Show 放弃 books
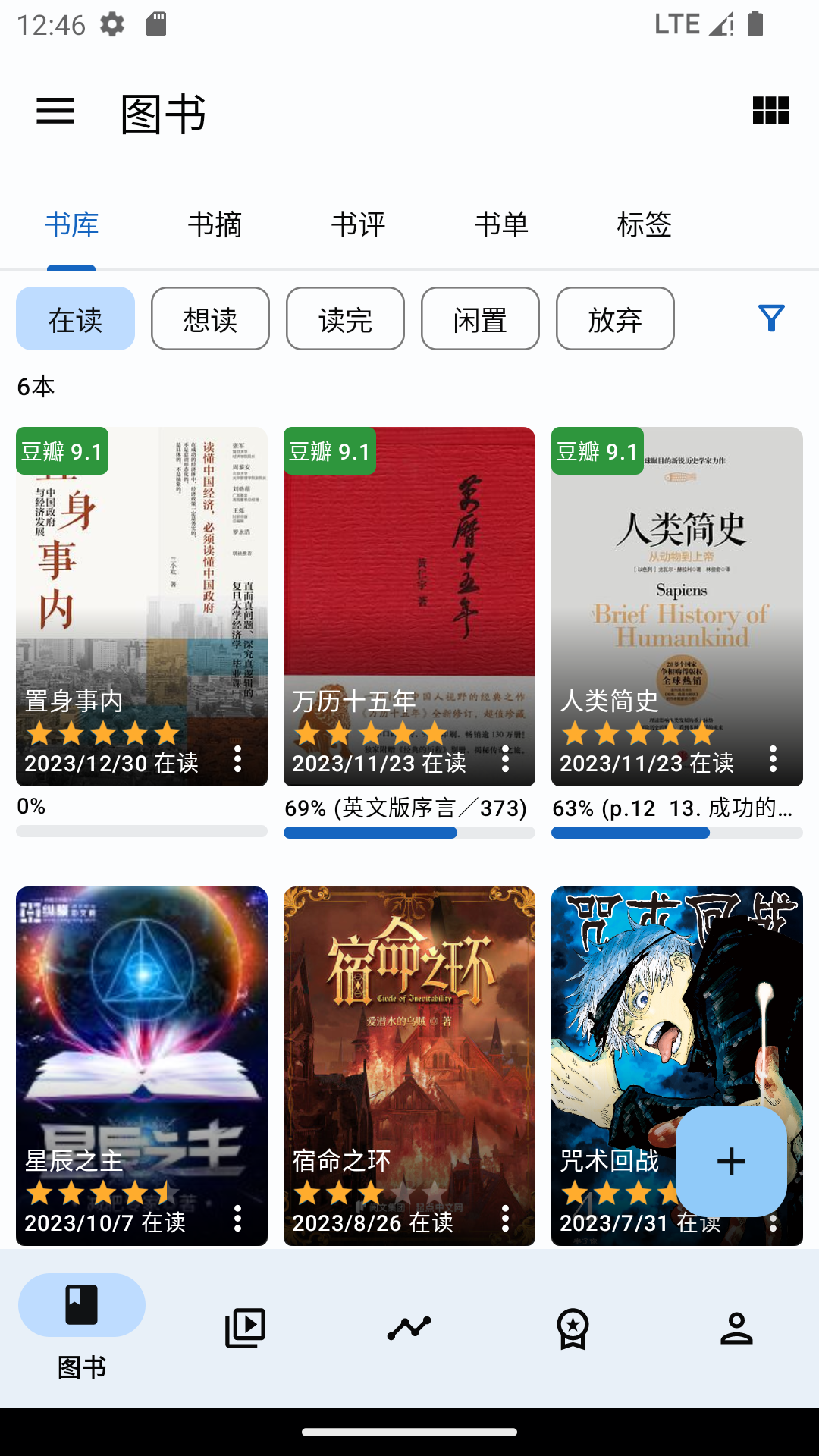 pos(615,319)
